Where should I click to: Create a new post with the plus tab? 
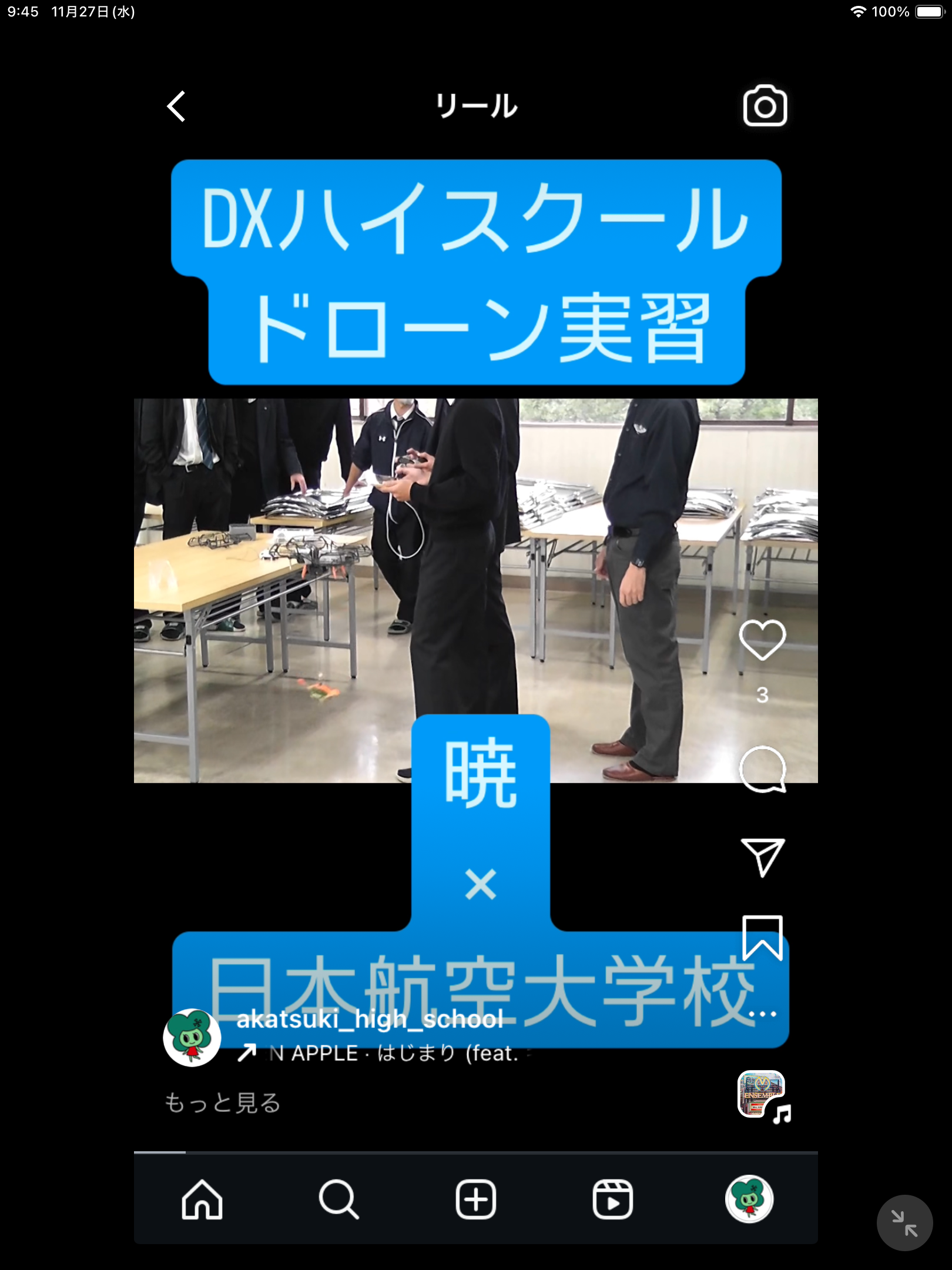point(475,1199)
